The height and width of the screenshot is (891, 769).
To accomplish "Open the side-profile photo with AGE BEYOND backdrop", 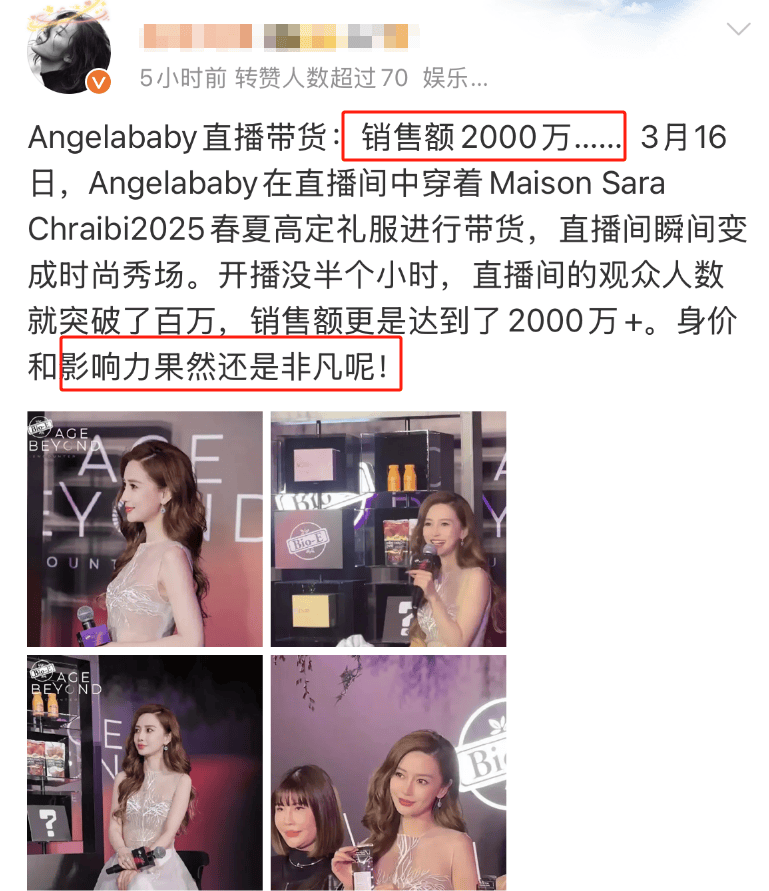I will click(144, 529).
